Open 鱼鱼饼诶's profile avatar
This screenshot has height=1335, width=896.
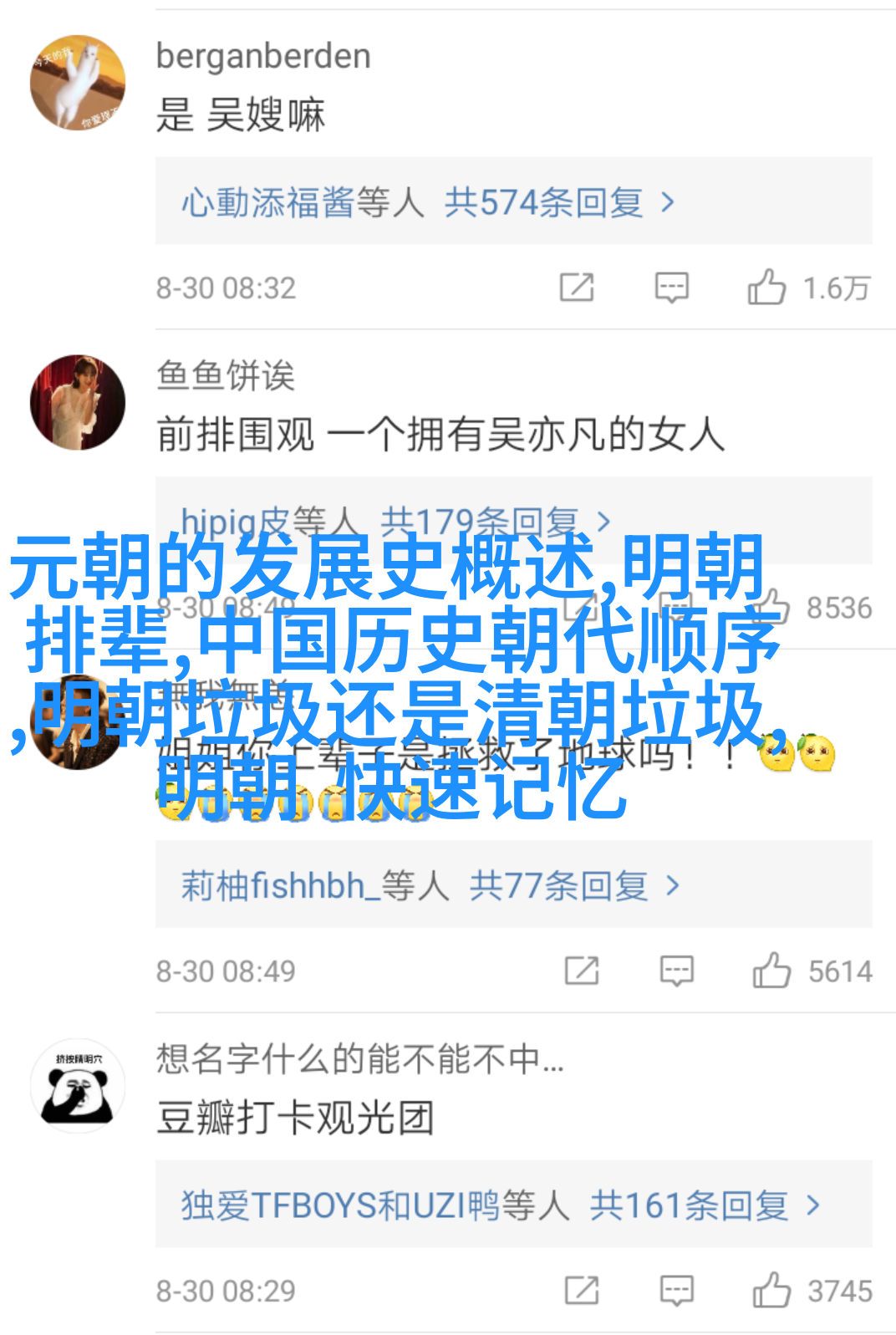tap(78, 402)
